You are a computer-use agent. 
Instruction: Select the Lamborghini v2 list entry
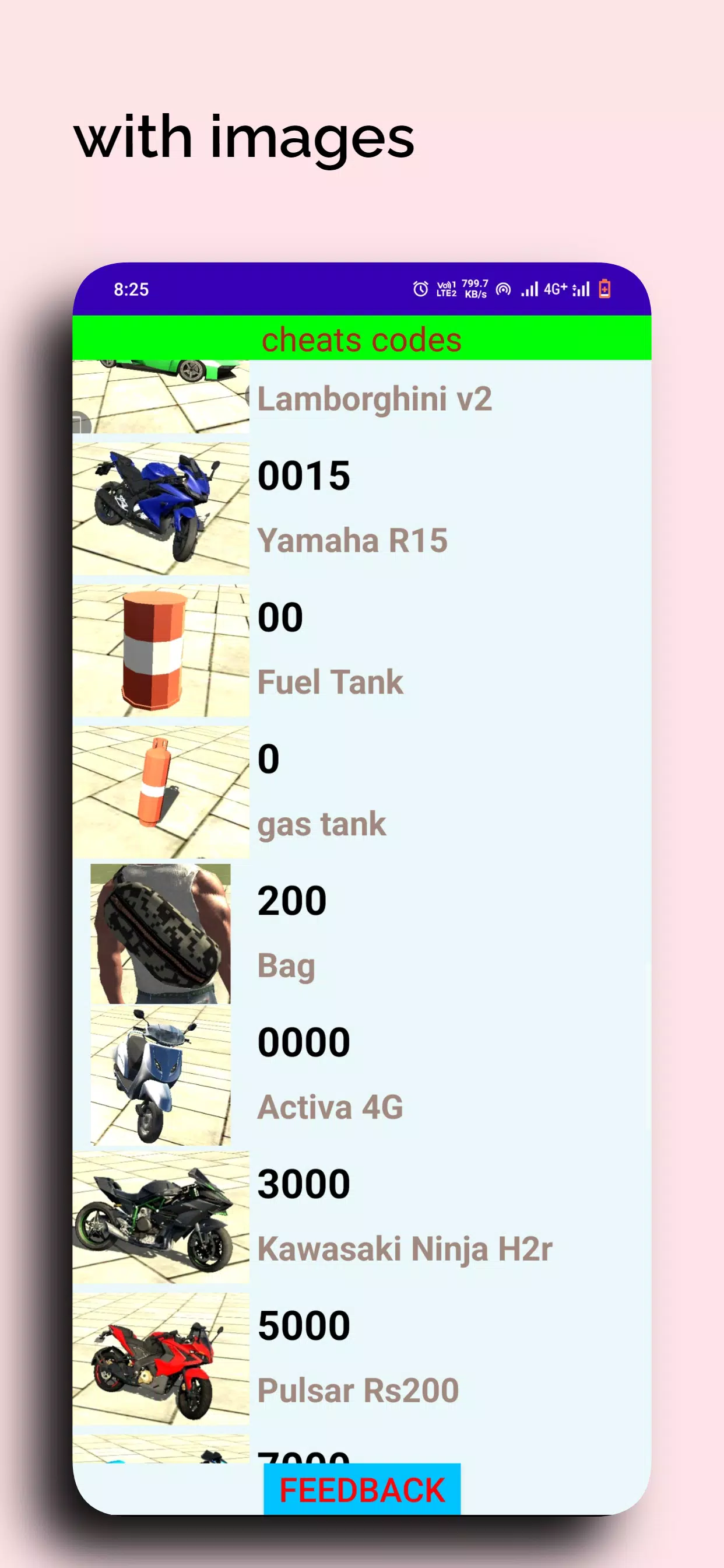pyautogui.click(x=374, y=398)
